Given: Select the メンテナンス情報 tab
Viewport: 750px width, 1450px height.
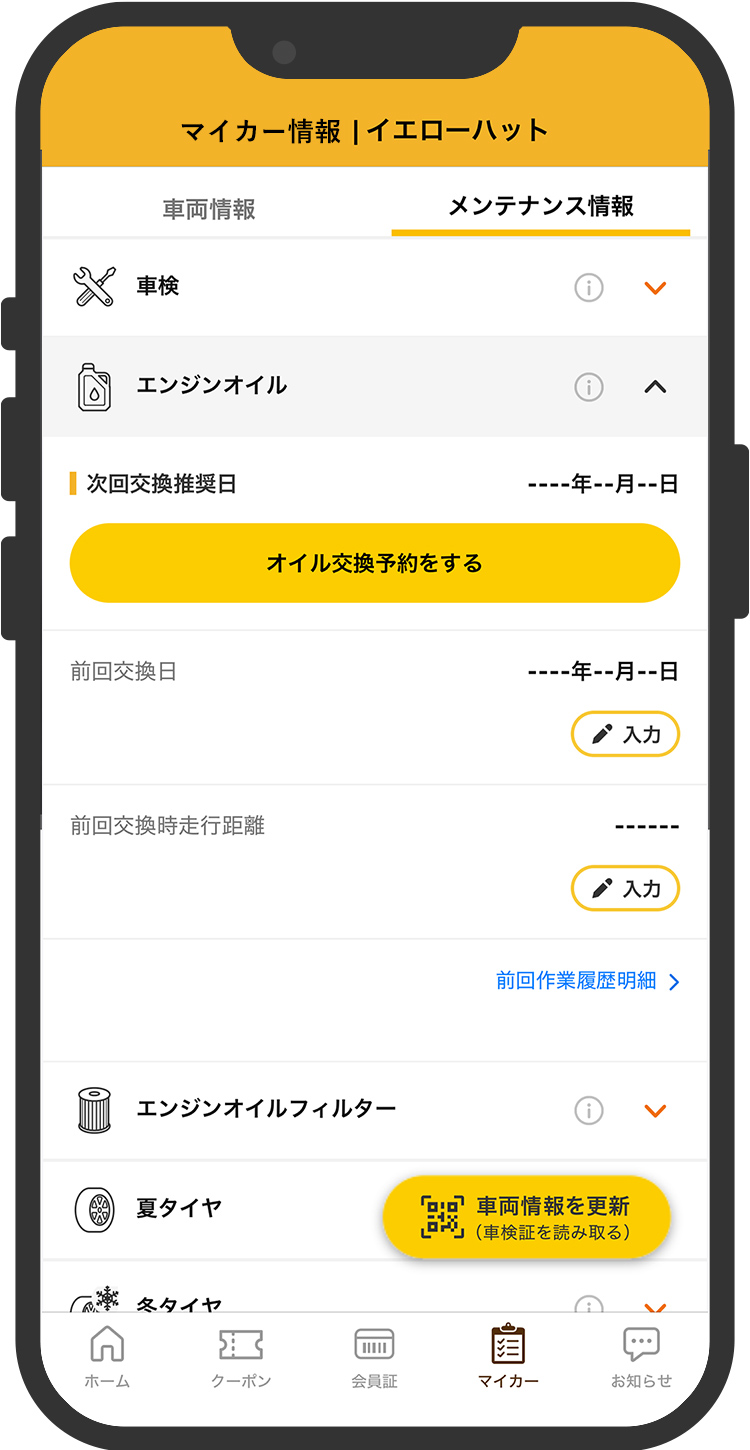Looking at the screenshot, I should 540,207.
